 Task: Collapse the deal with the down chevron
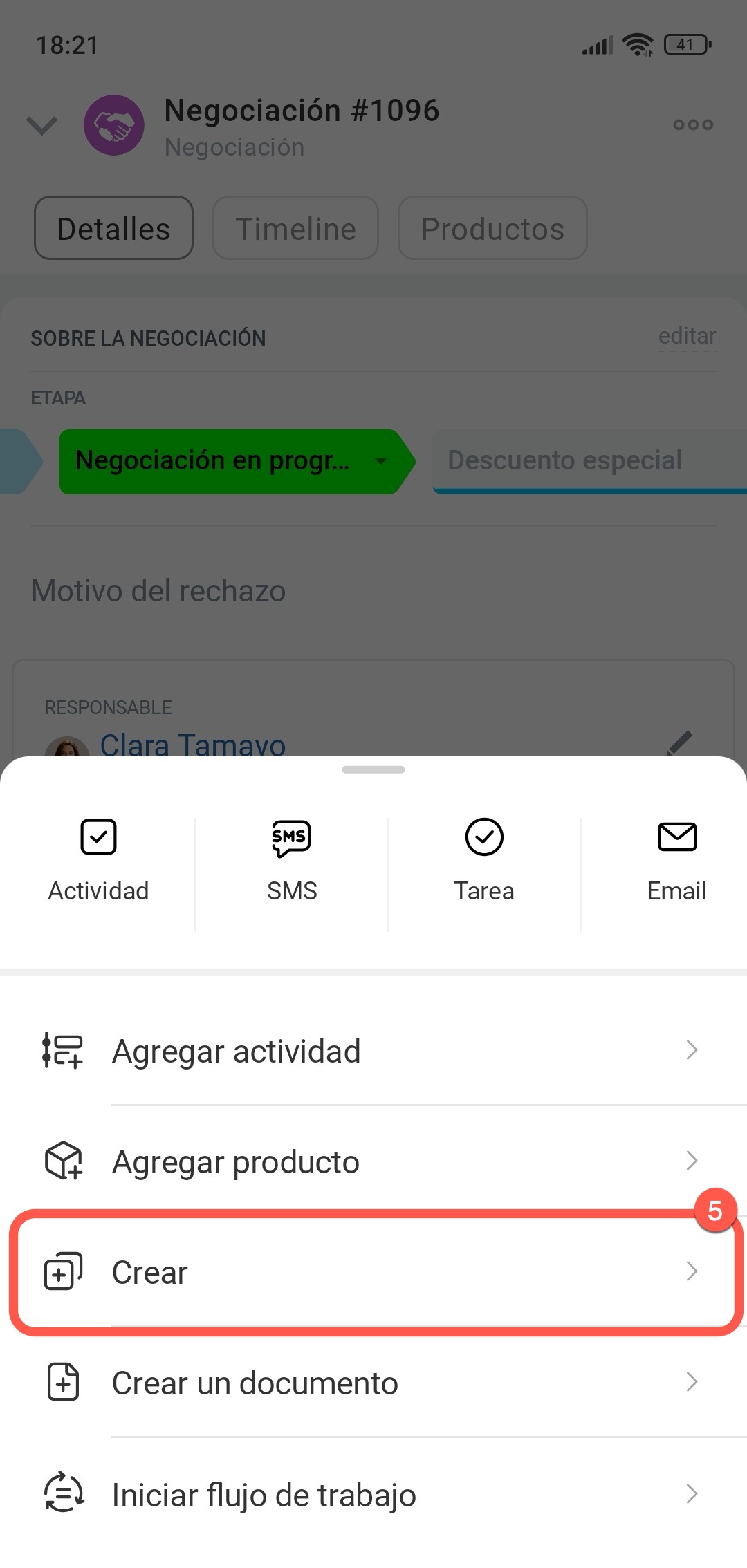tap(41, 126)
